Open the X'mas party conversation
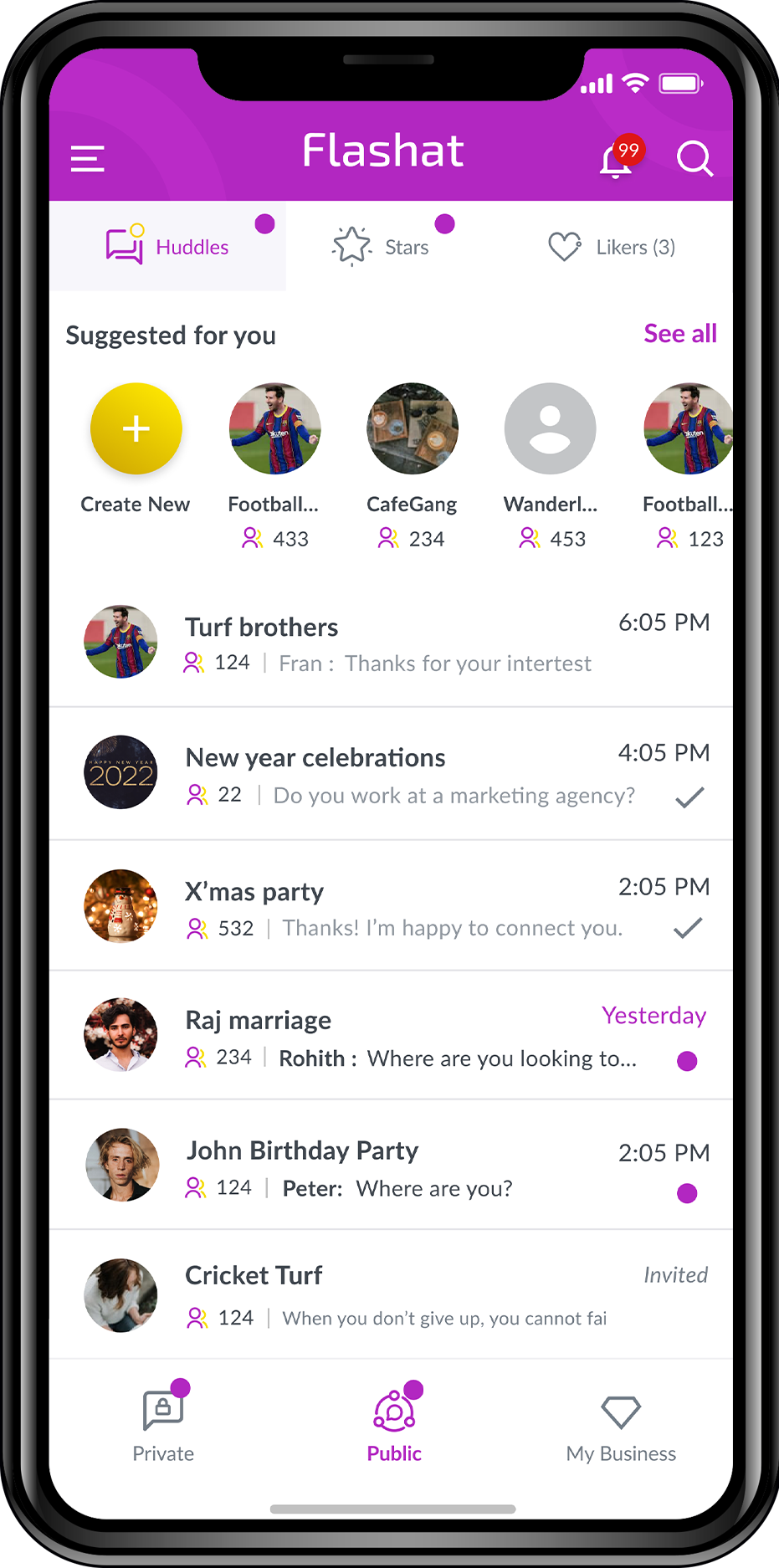Image resolution: width=779 pixels, height=1568 pixels. point(390,907)
